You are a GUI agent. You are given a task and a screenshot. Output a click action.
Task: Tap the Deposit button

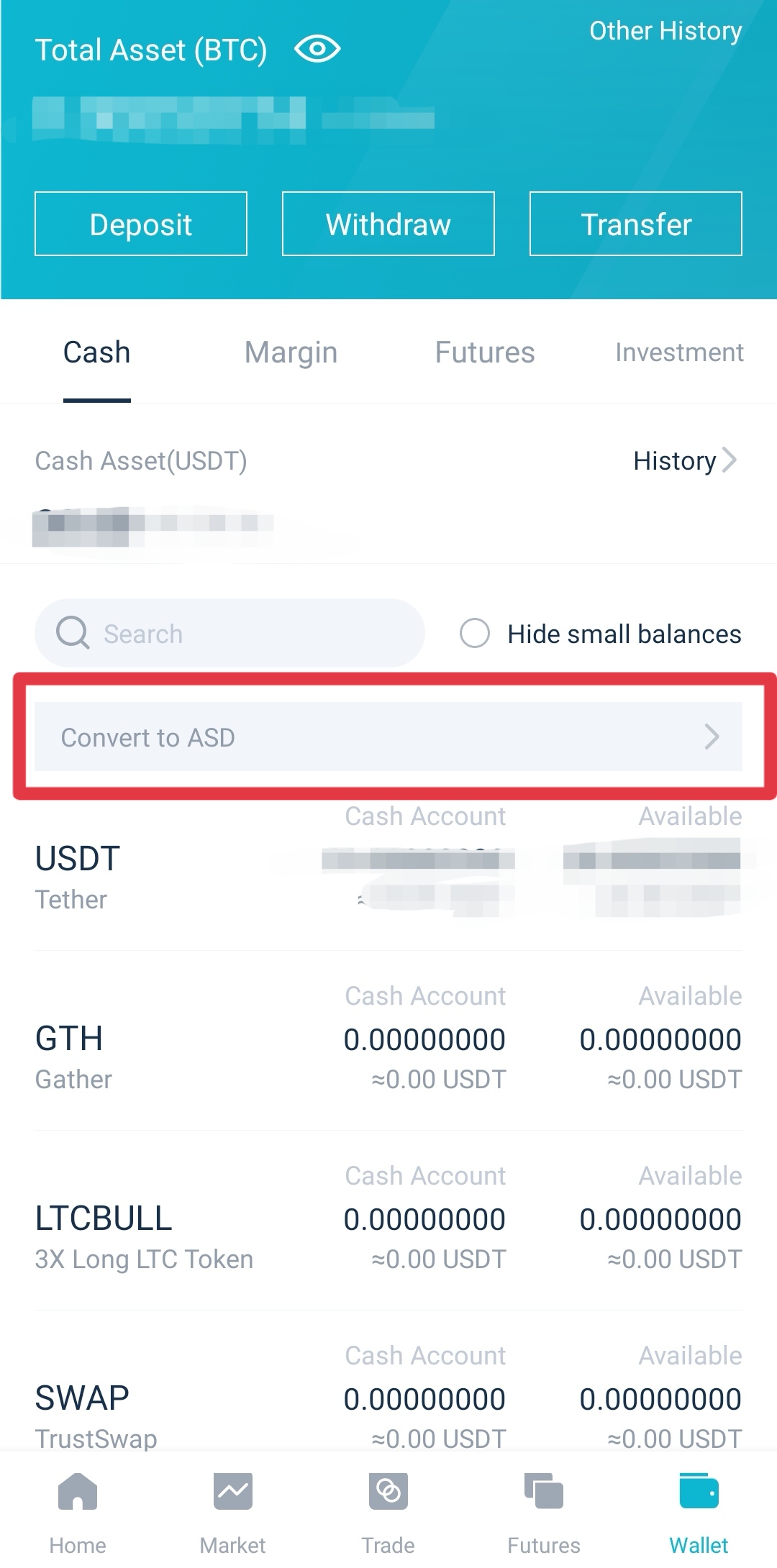(141, 224)
